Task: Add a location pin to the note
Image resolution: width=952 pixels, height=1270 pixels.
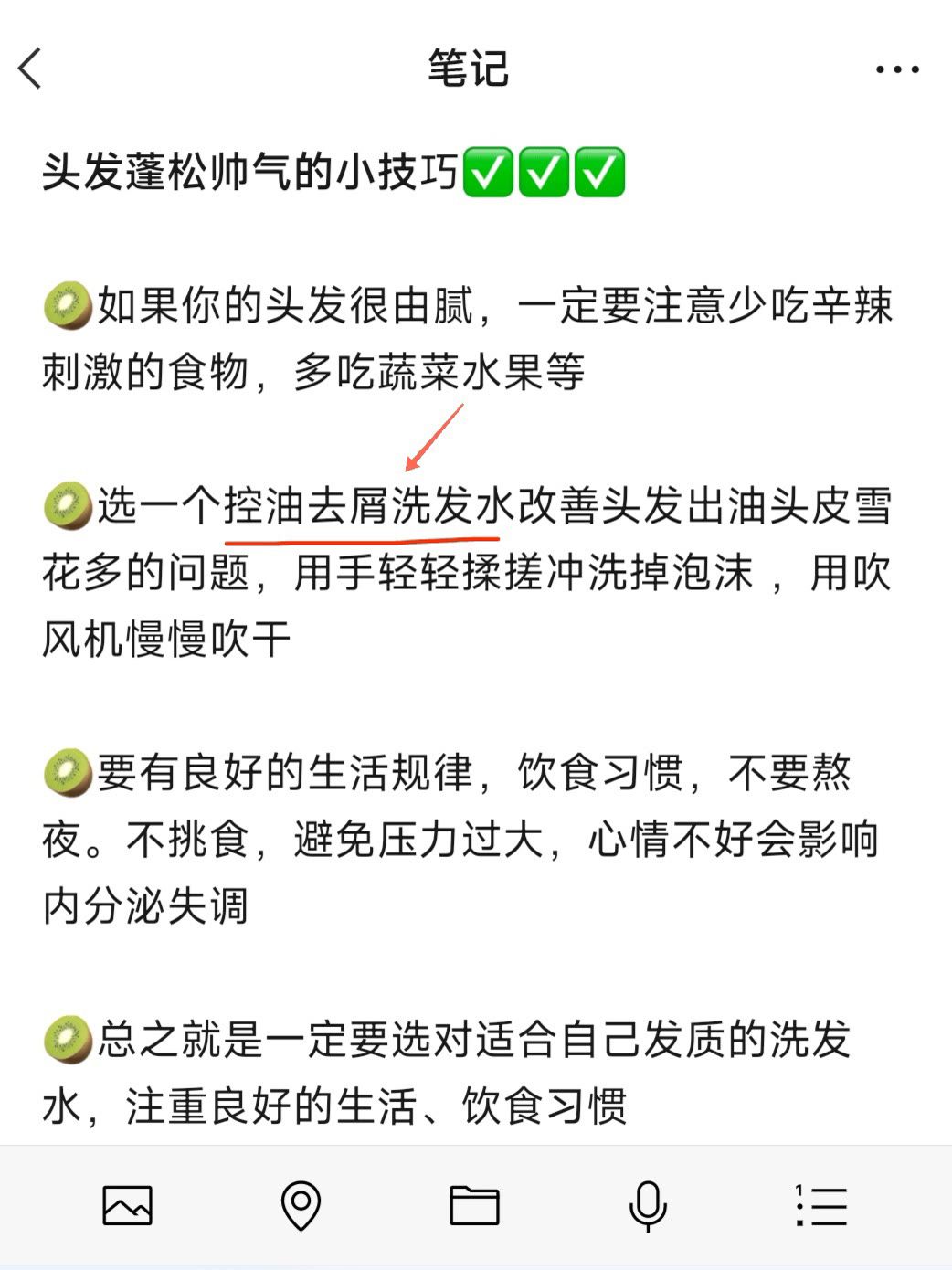Action: coord(301,1205)
